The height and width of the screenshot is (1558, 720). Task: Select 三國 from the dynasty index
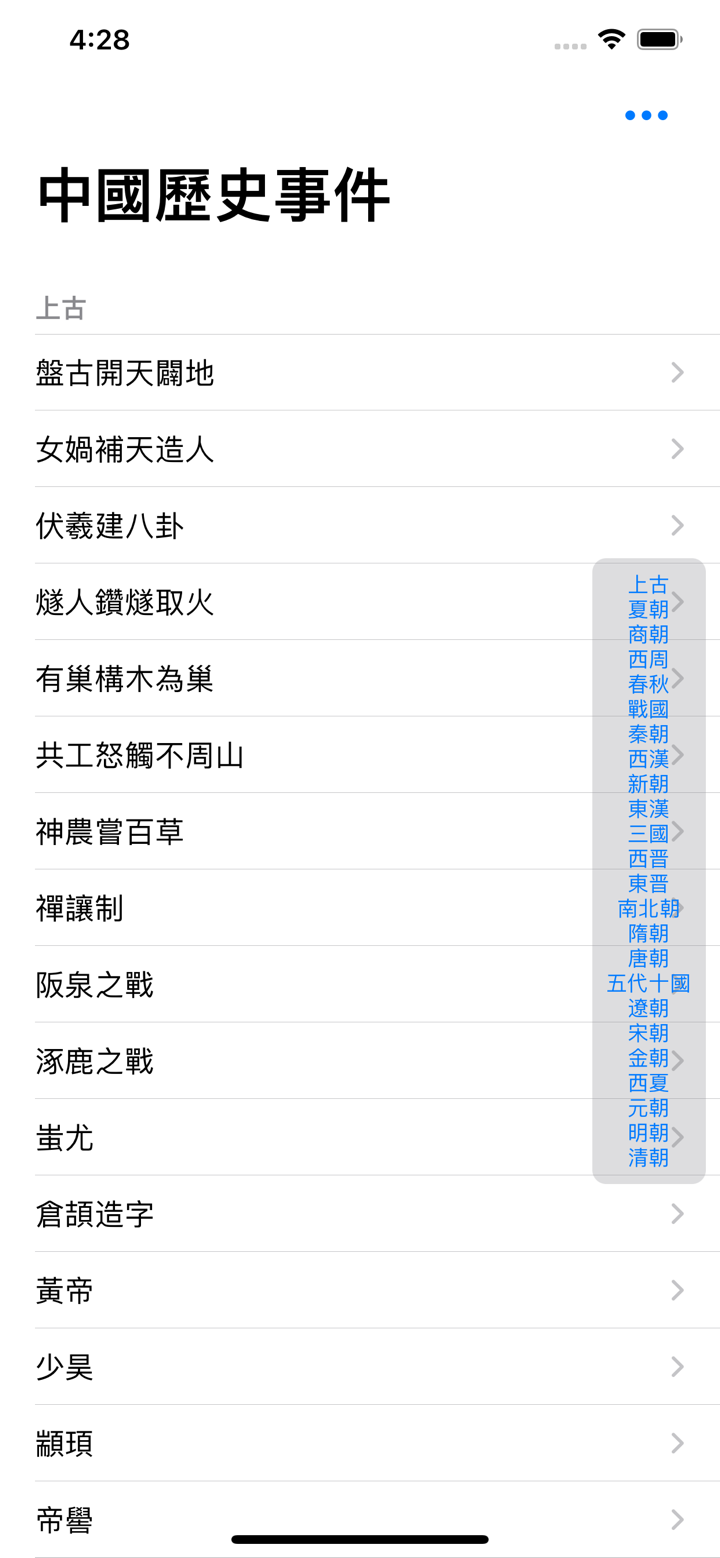pos(648,834)
